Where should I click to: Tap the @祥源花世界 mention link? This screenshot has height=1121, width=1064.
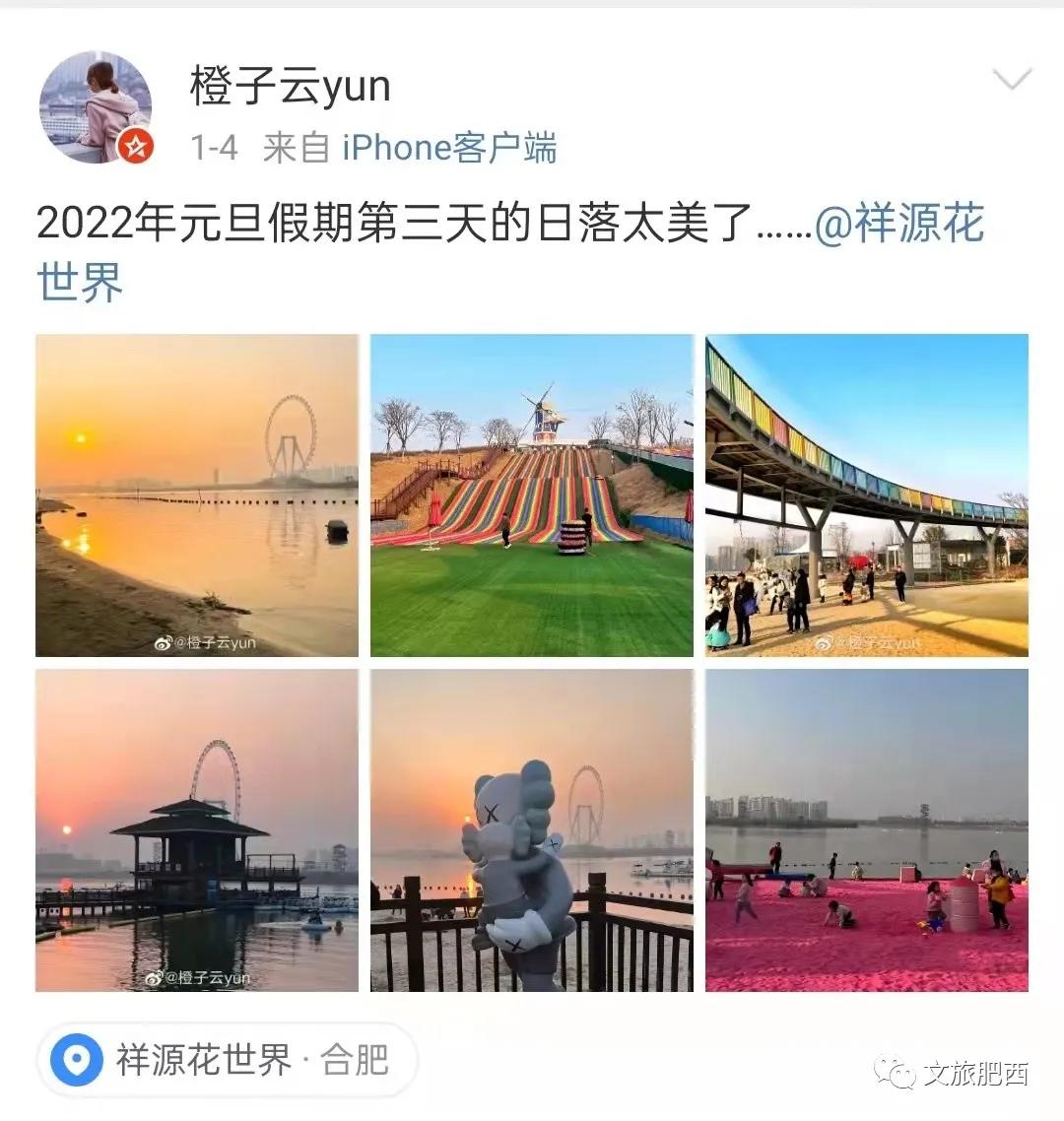(x=904, y=227)
